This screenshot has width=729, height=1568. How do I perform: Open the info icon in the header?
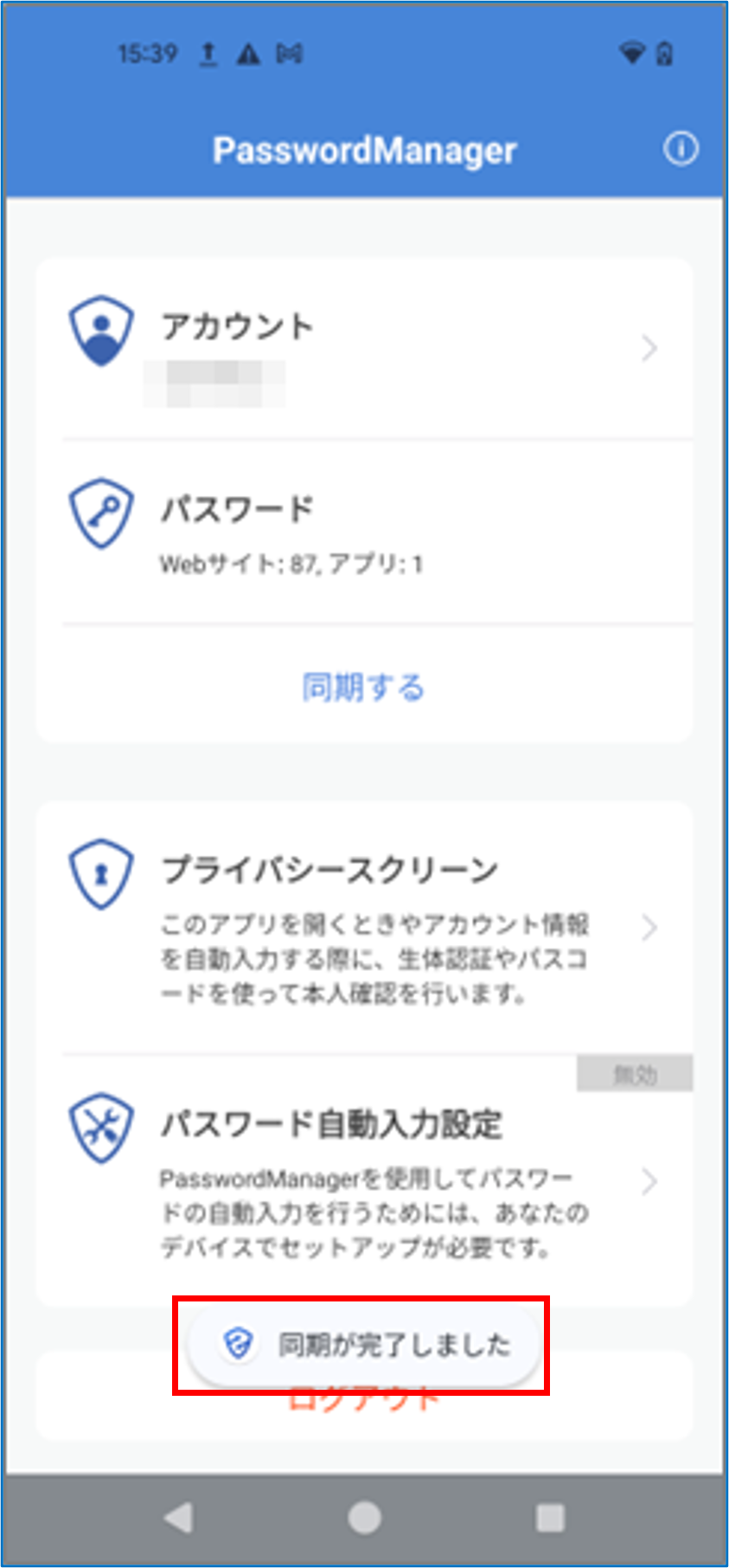click(681, 150)
